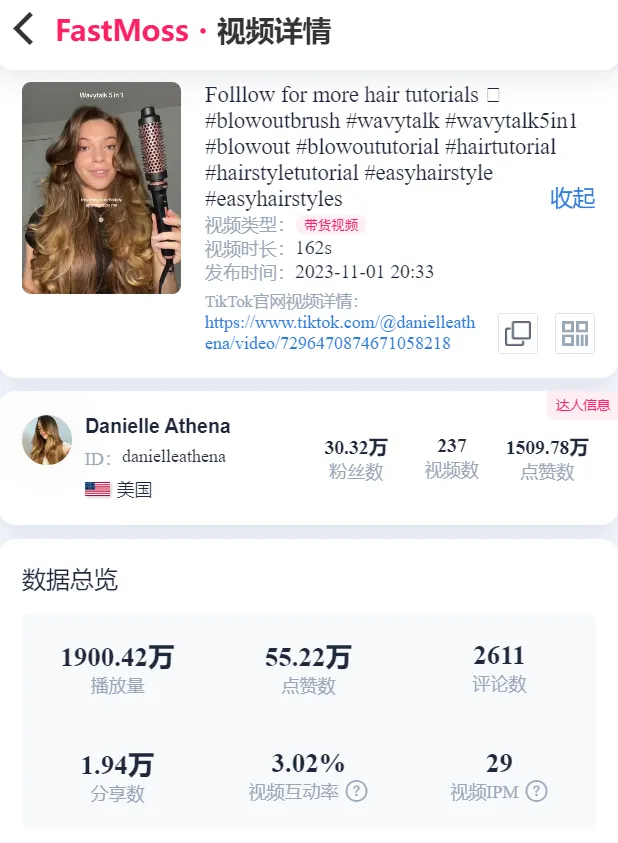Show the QR code for video

(x=575, y=333)
